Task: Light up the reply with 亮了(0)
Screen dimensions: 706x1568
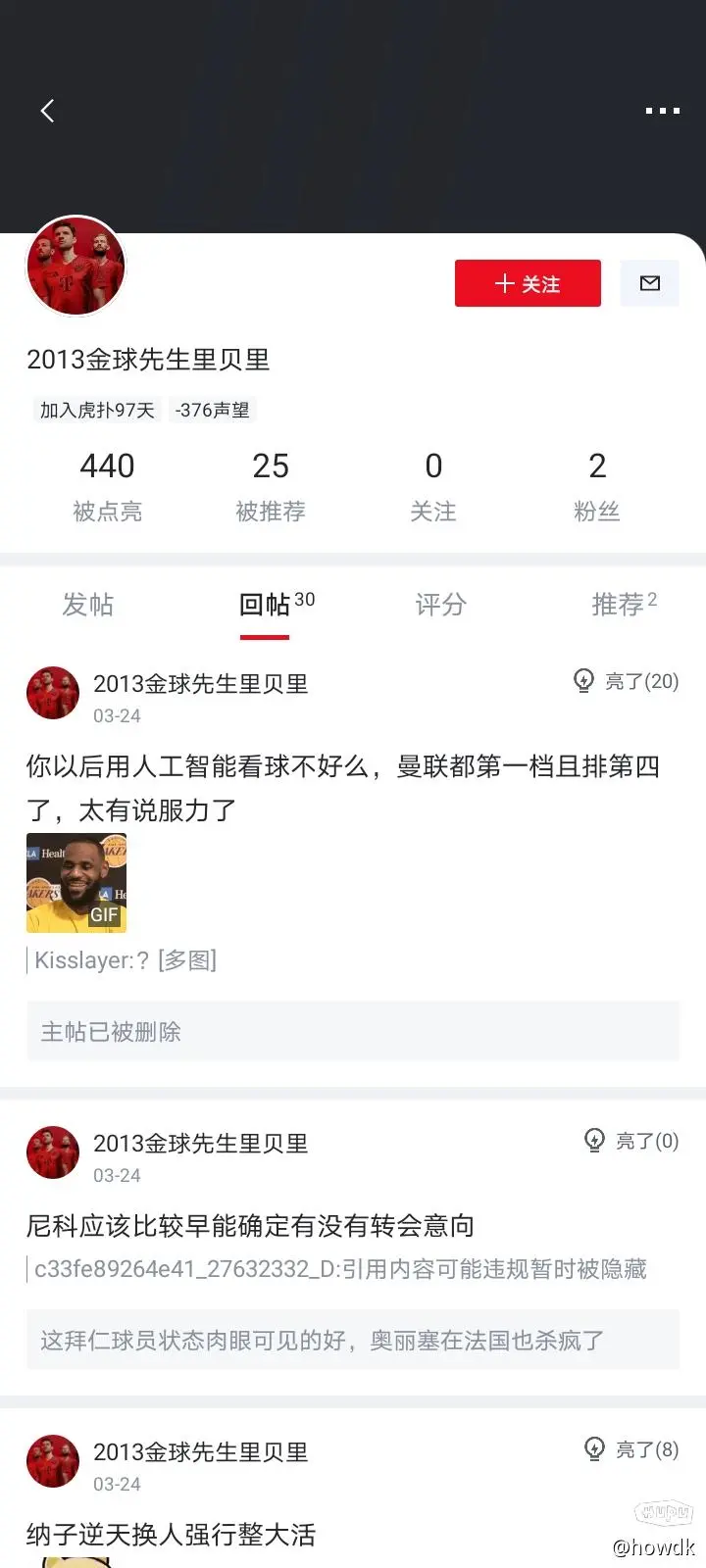Action: (x=631, y=1141)
